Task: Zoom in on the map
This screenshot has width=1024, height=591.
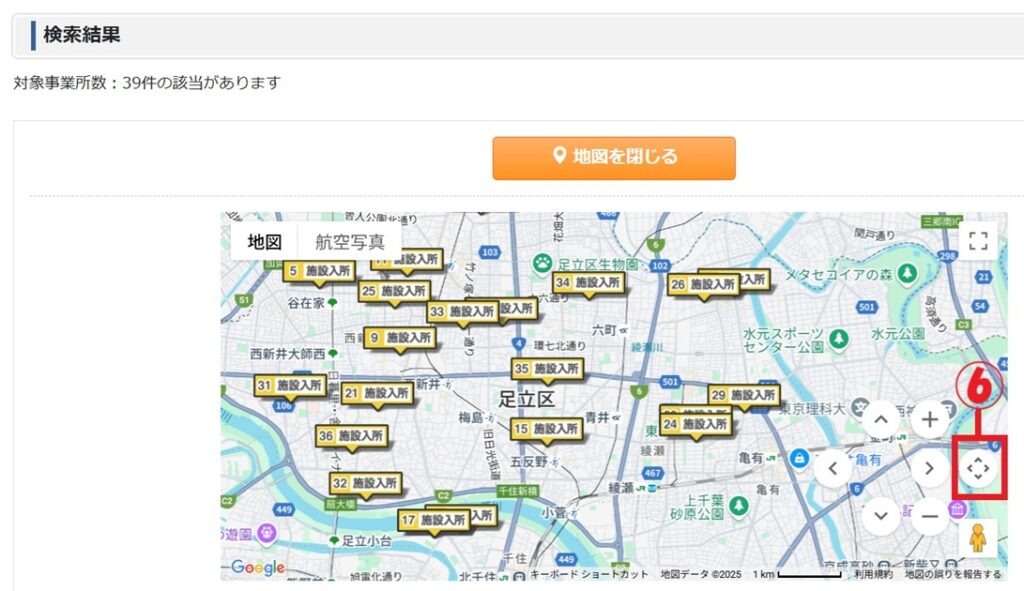Action: click(x=929, y=419)
